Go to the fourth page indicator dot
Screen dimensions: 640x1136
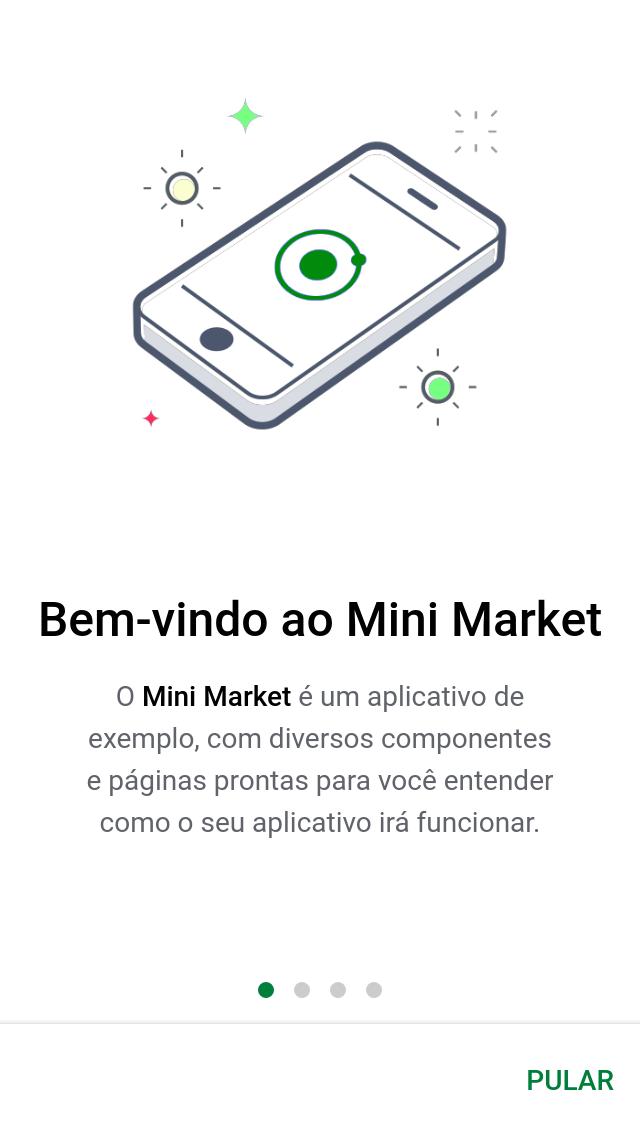pyautogui.click(x=374, y=990)
